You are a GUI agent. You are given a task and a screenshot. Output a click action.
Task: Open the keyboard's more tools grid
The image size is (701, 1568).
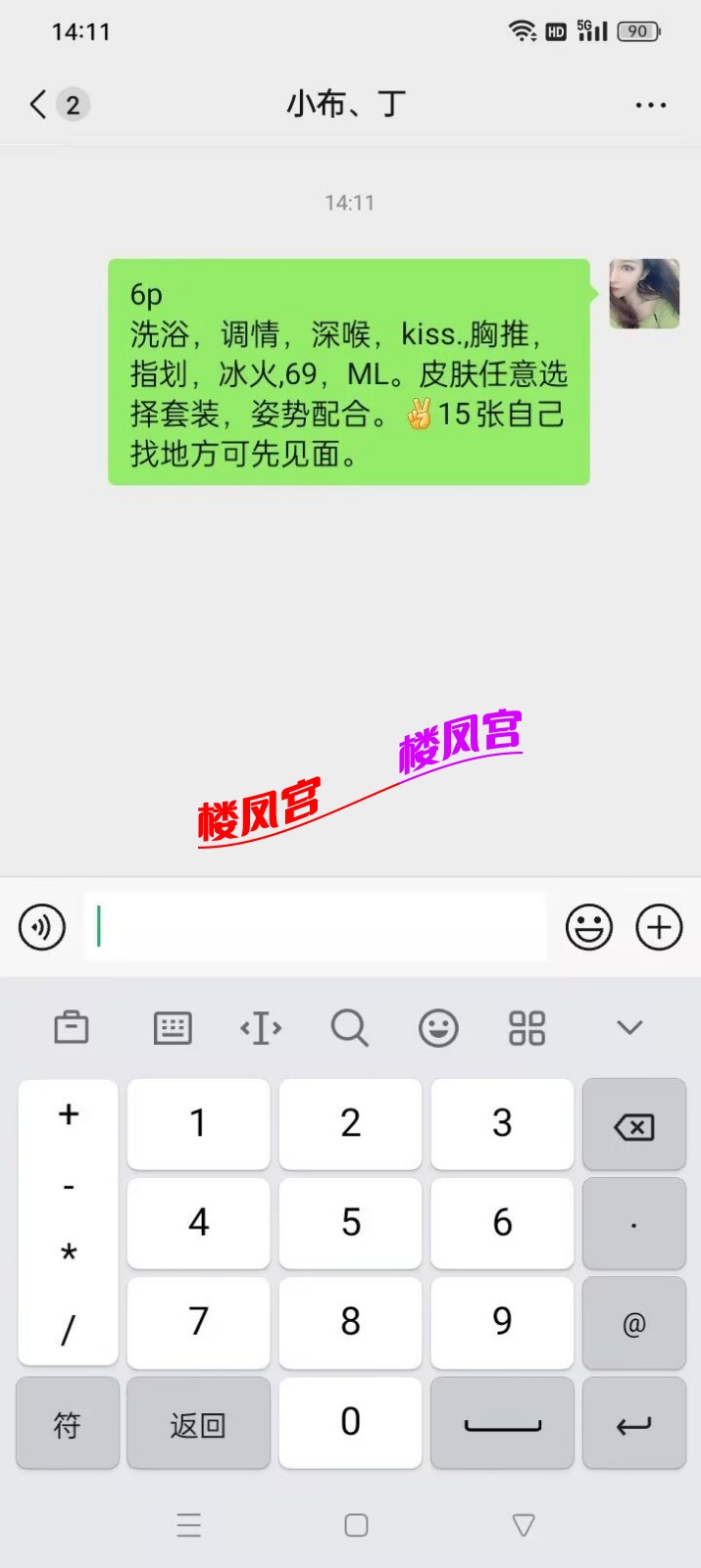[526, 1028]
